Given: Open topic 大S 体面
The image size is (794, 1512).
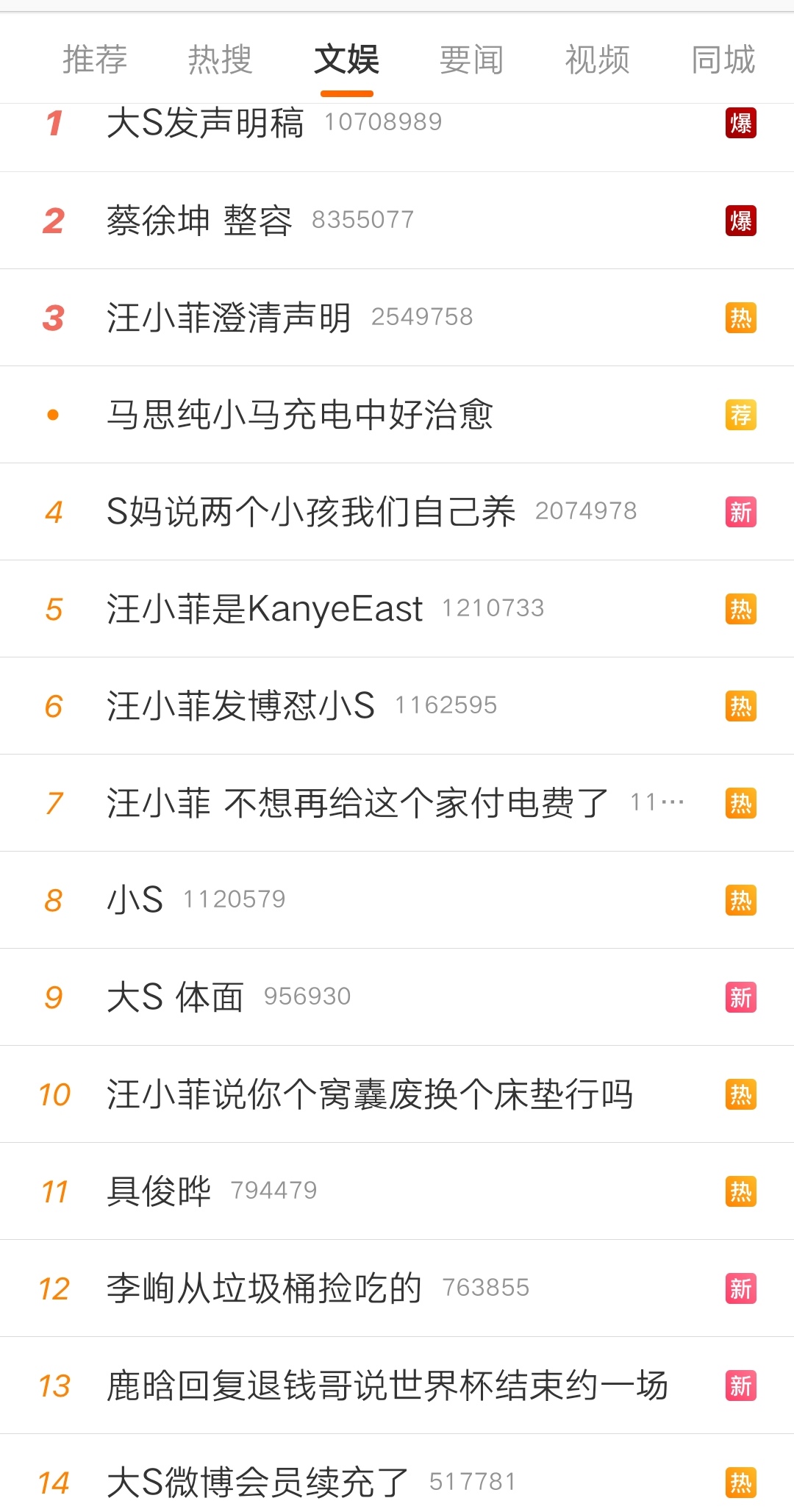Looking at the screenshot, I should pyautogui.click(x=175, y=997).
